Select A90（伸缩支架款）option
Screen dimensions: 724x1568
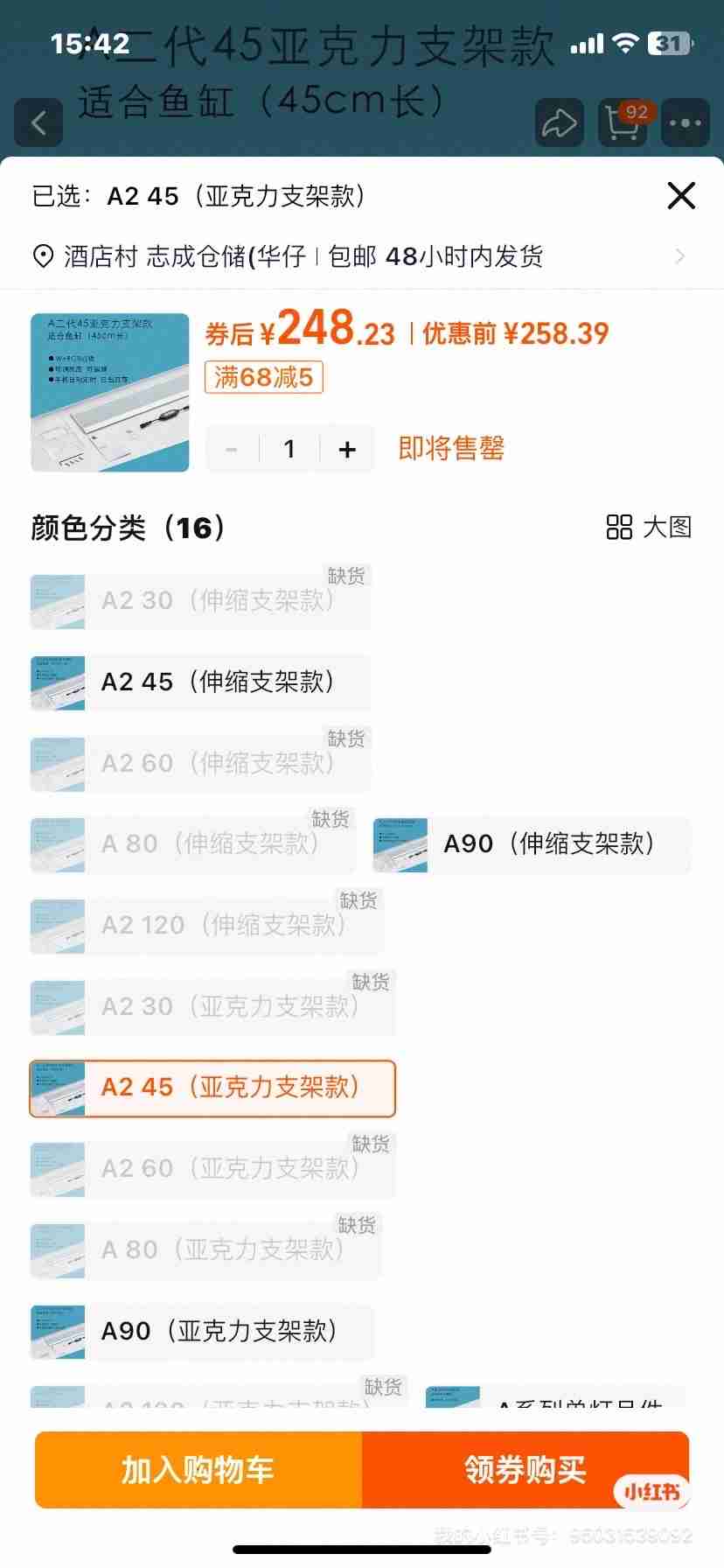(532, 844)
